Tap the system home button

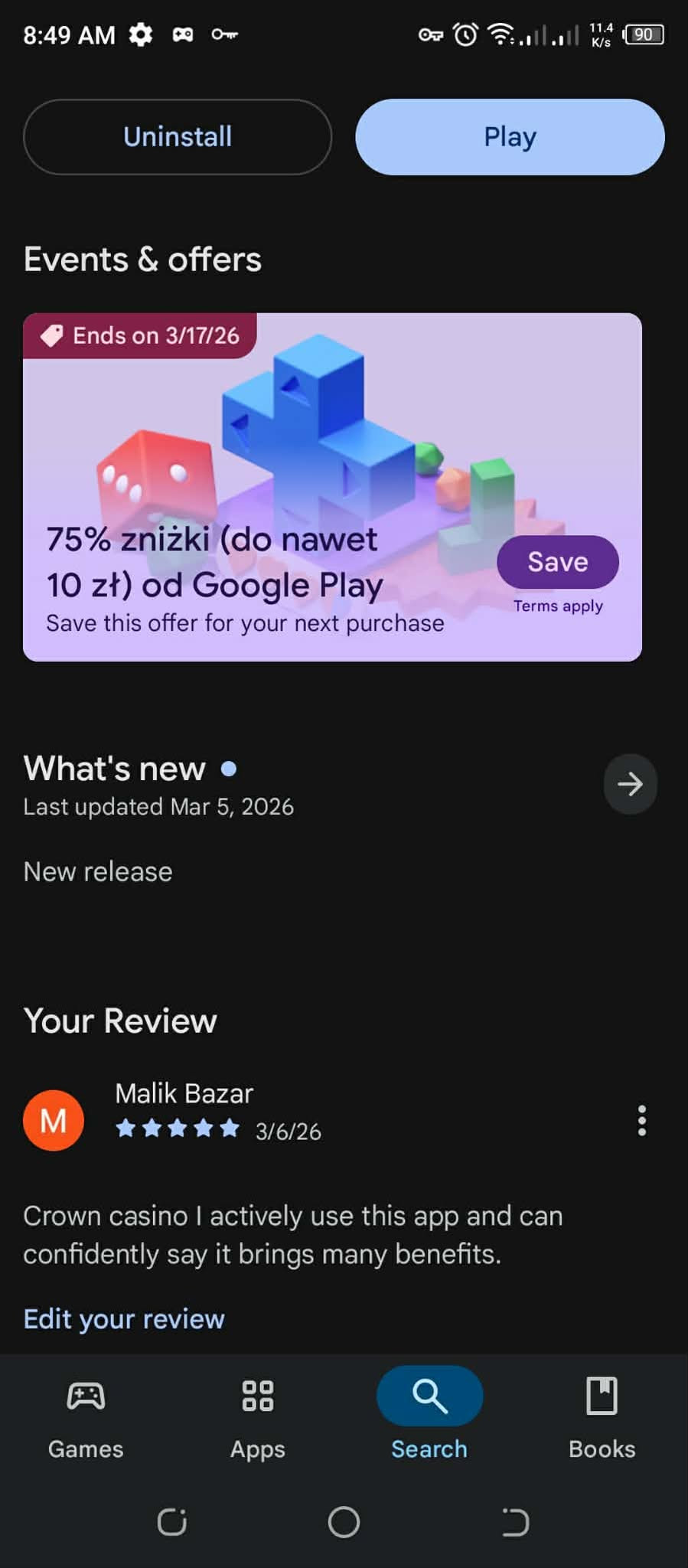point(344,1522)
